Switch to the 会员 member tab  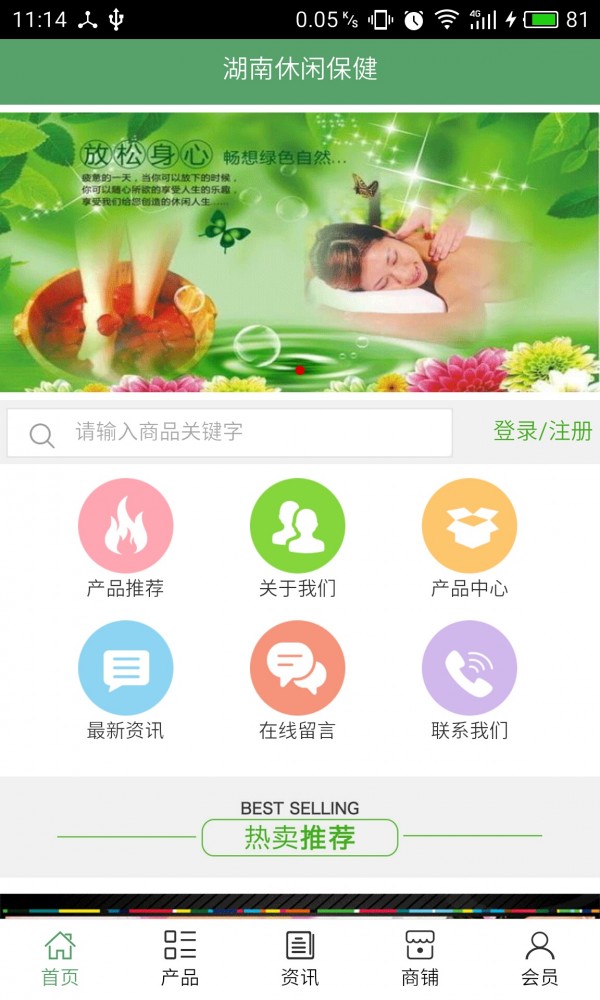tap(540, 958)
